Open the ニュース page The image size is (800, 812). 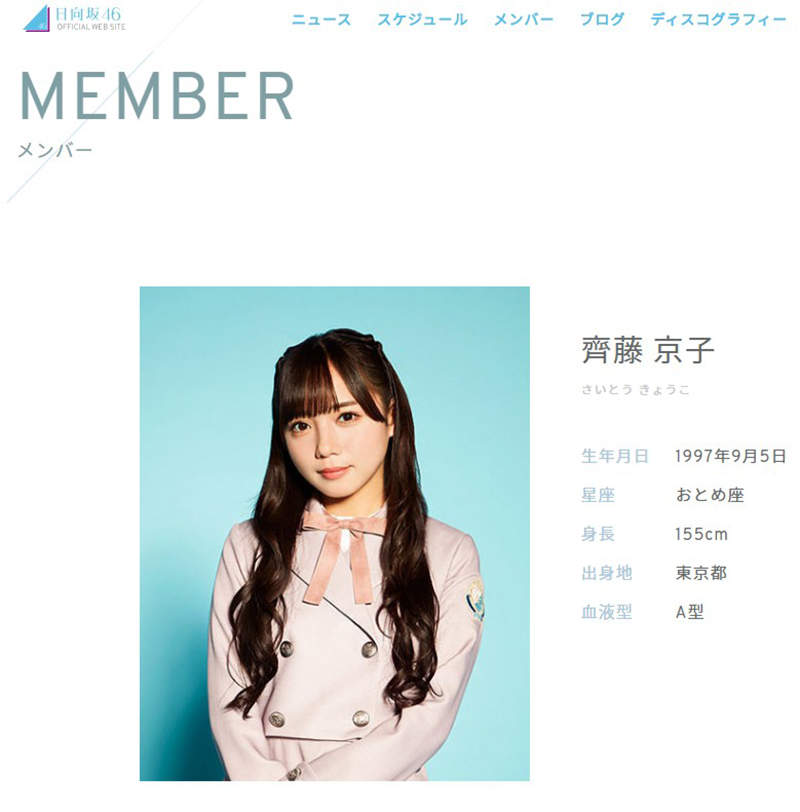click(321, 19)
